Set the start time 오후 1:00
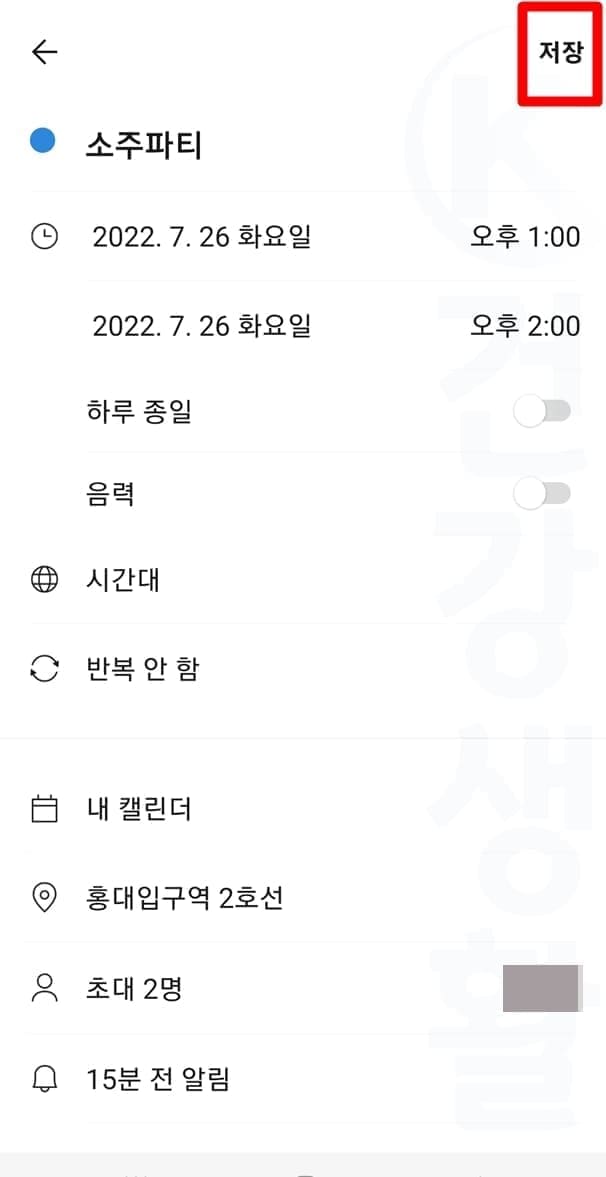This screenshot has width=606, height=1177. [x=525, y=237]
